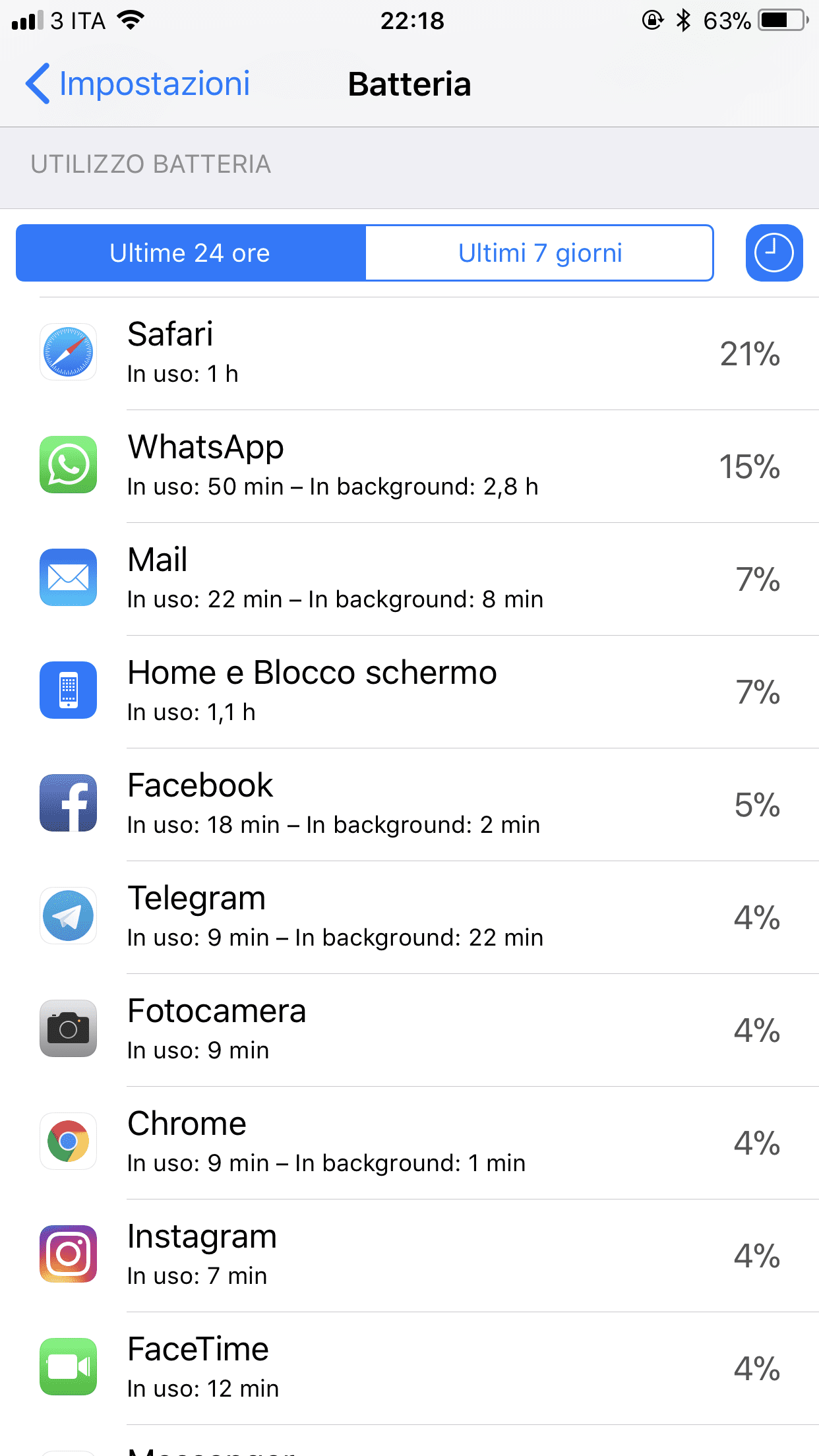The height and width of the screenshot is (1456, 819).
Task: Select the Ultime 24 ore segment
Action: [191, 253]
